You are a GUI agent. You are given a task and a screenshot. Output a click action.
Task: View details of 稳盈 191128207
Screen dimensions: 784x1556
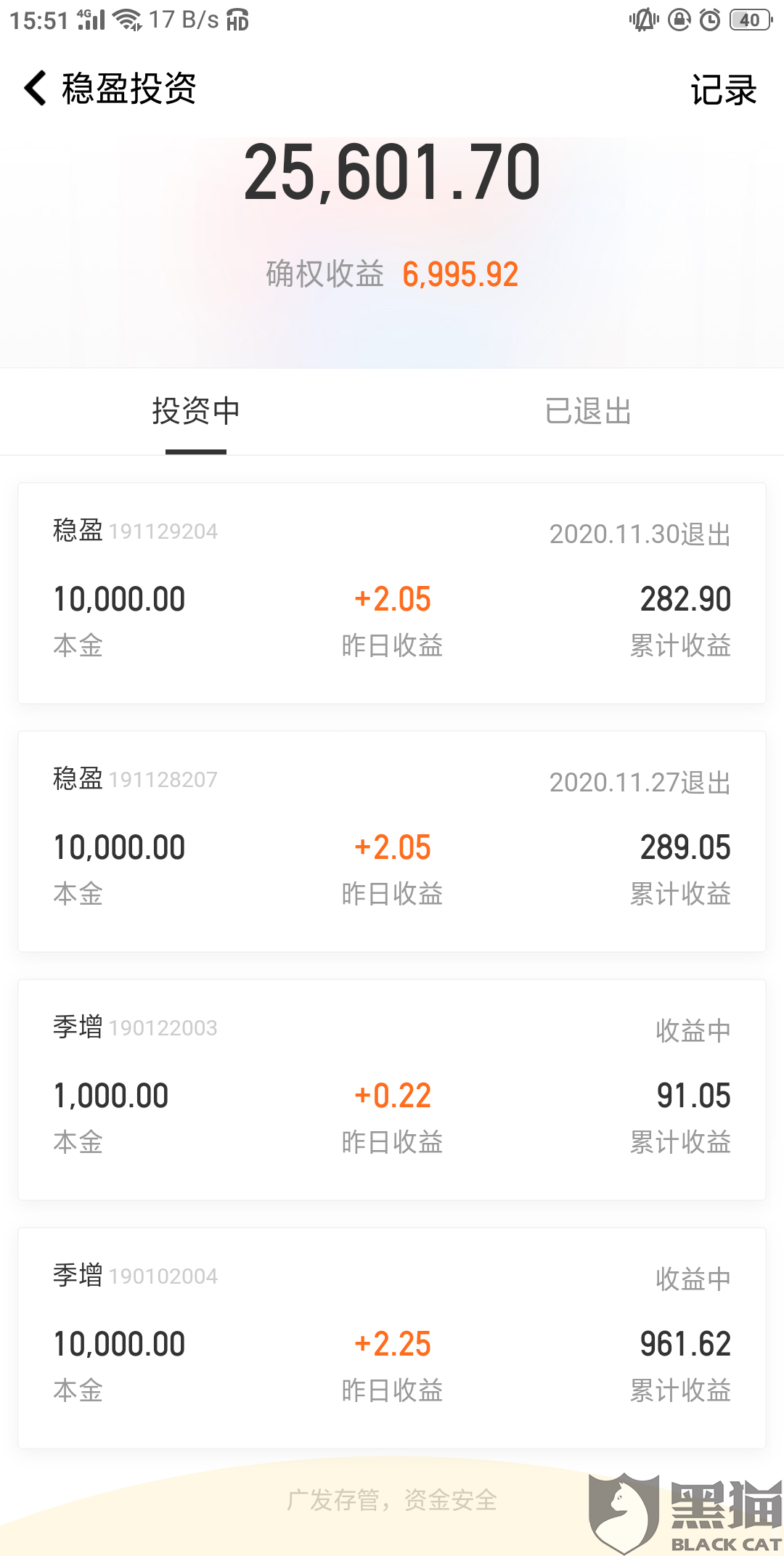coord(392,841)
